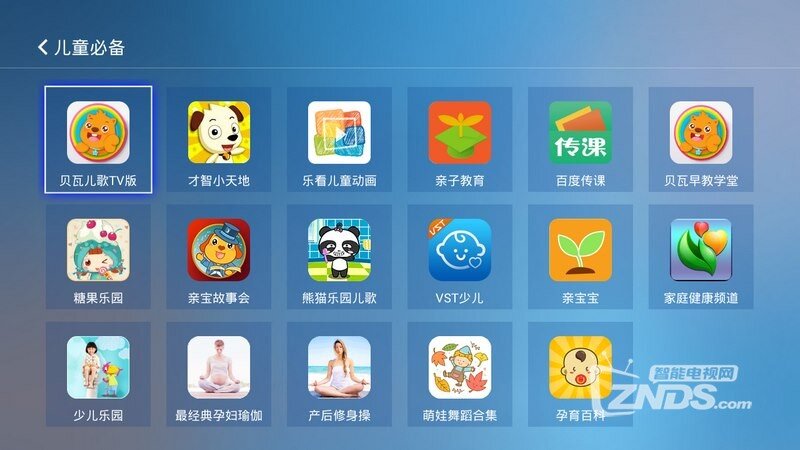800x450 pixels.
Task: Open 少儿乐园 app
Action: click(98, 374)
